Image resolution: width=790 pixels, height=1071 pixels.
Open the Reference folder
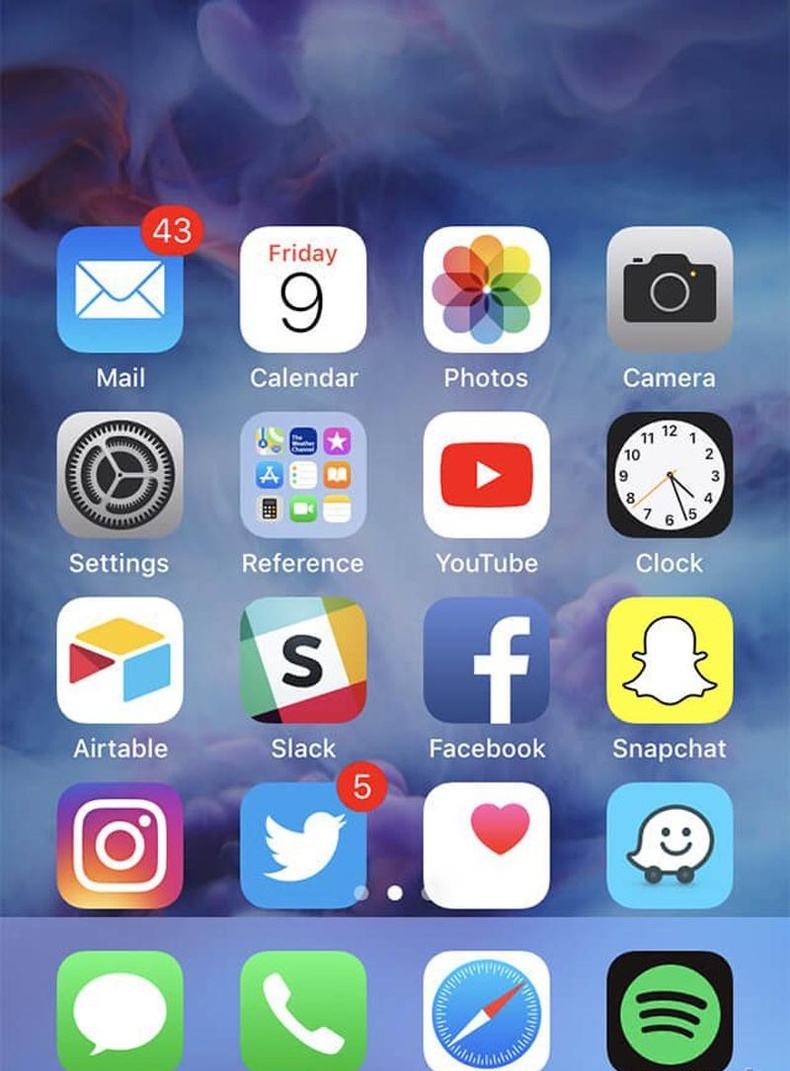click(x=303, y=475)
